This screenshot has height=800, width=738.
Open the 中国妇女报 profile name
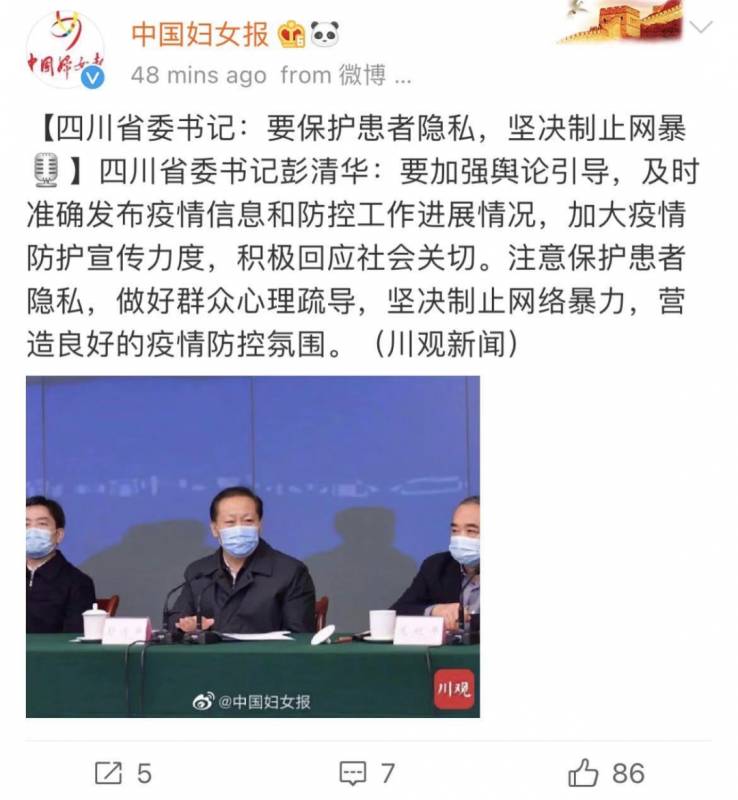point(194,31)
